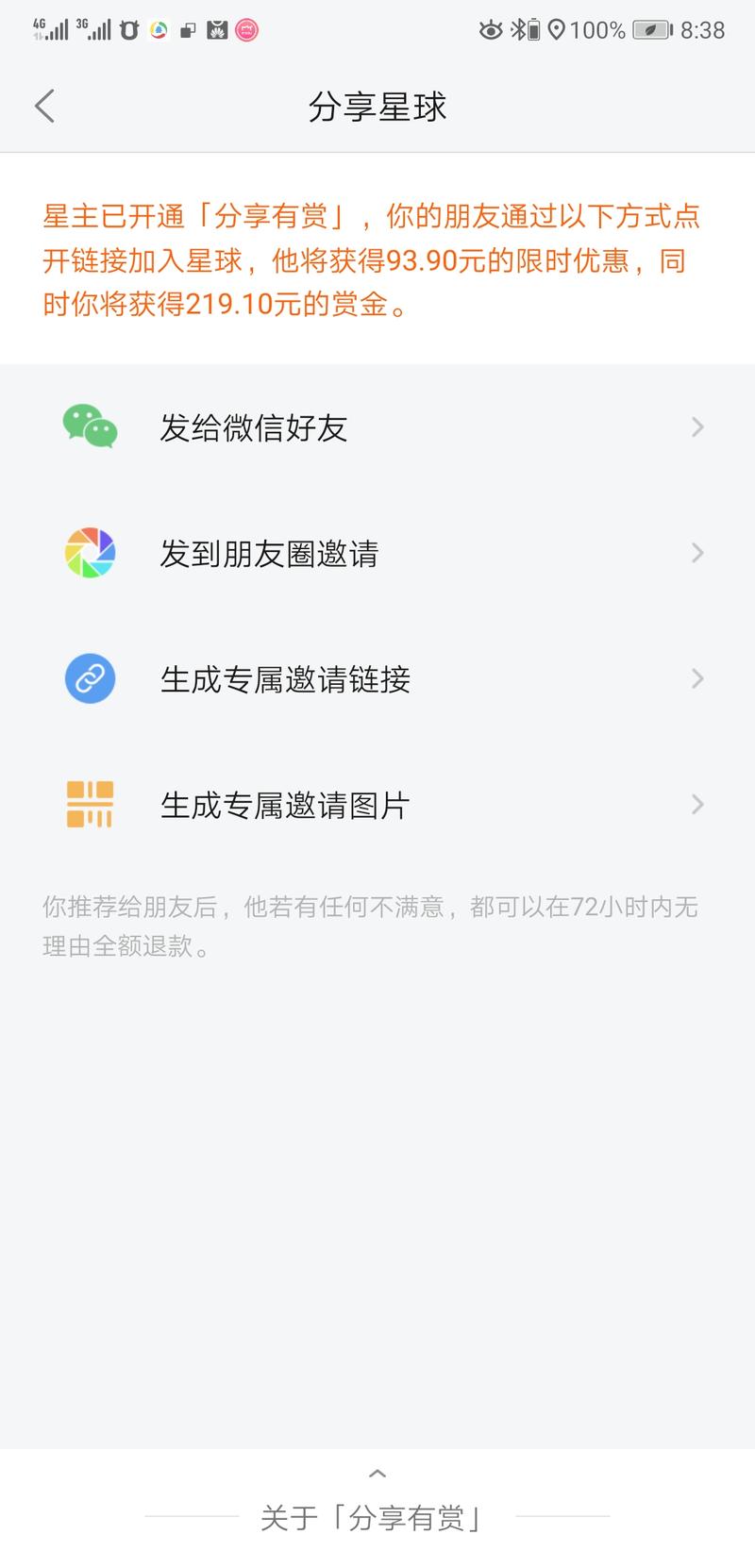Tap the orange invitation image icon

click(x=90, y=804)
